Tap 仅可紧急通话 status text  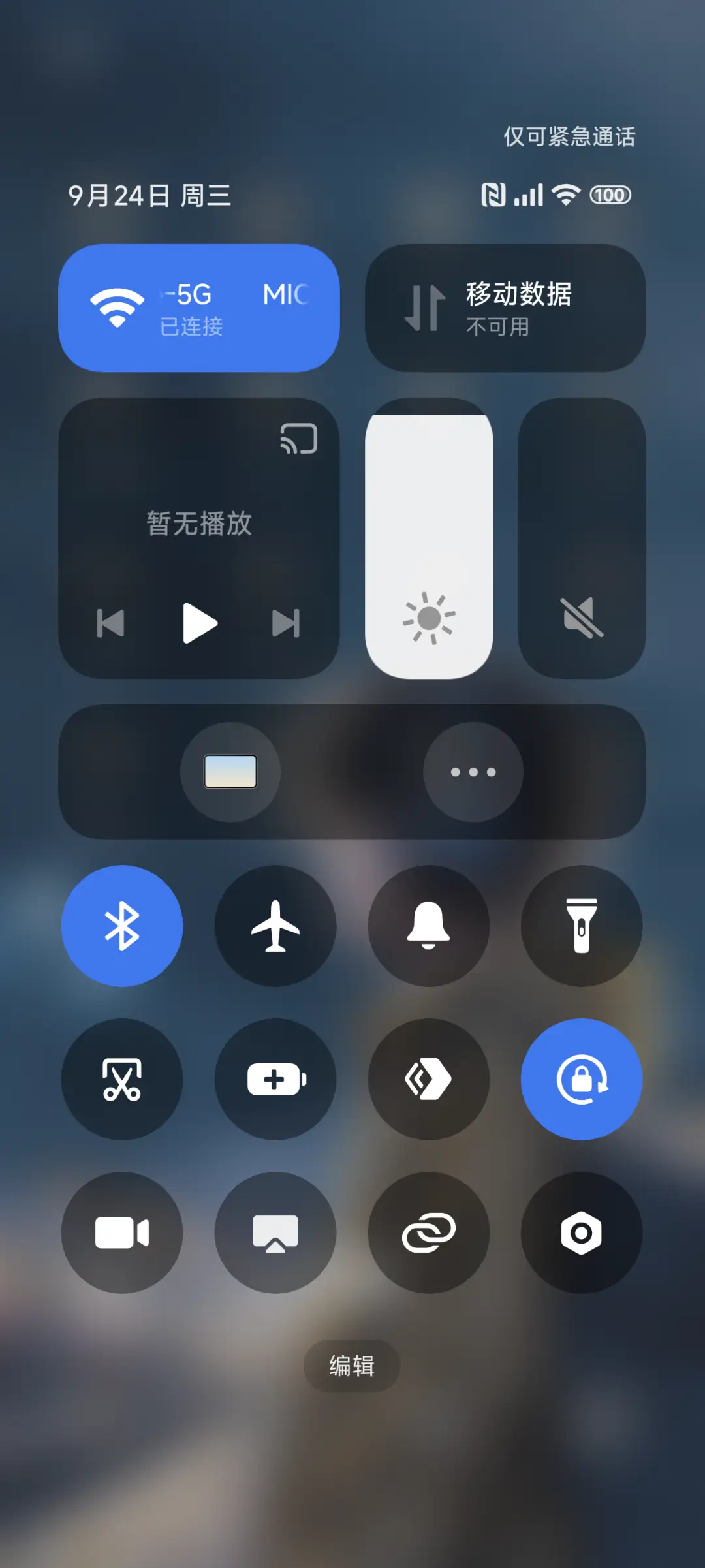click(x=570, y=137)
